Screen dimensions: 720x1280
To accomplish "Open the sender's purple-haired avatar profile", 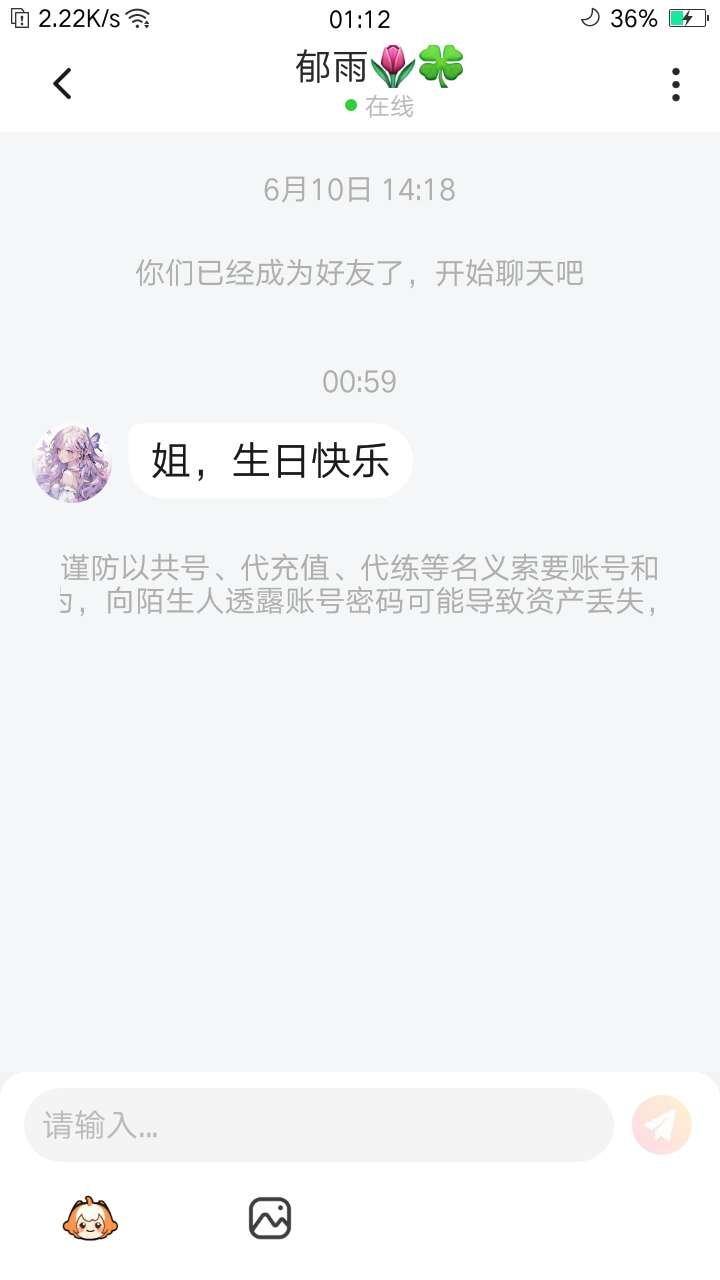I will click(72, 461).
